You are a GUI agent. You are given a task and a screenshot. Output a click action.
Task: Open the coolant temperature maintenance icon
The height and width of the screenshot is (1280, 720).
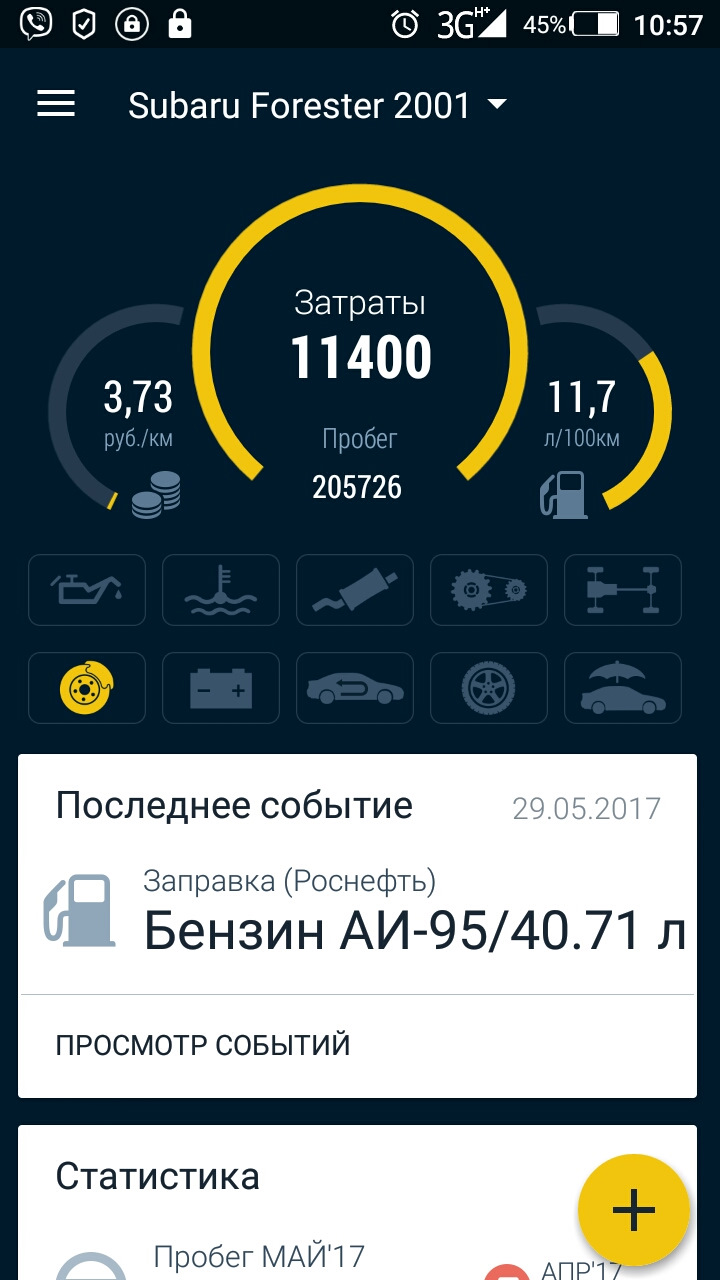[x=221, y=590]
